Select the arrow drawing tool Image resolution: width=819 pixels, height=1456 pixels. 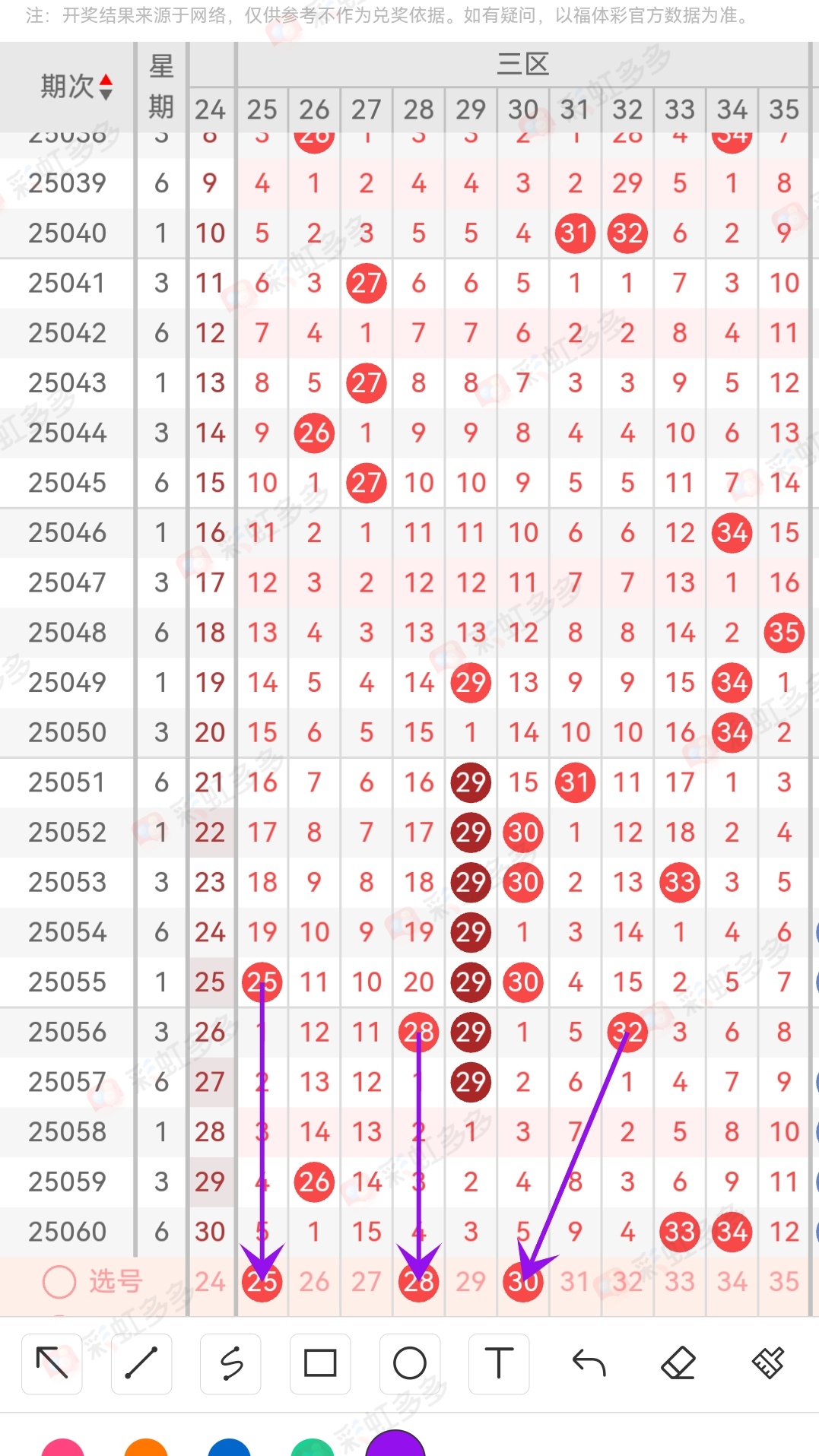52,1363
